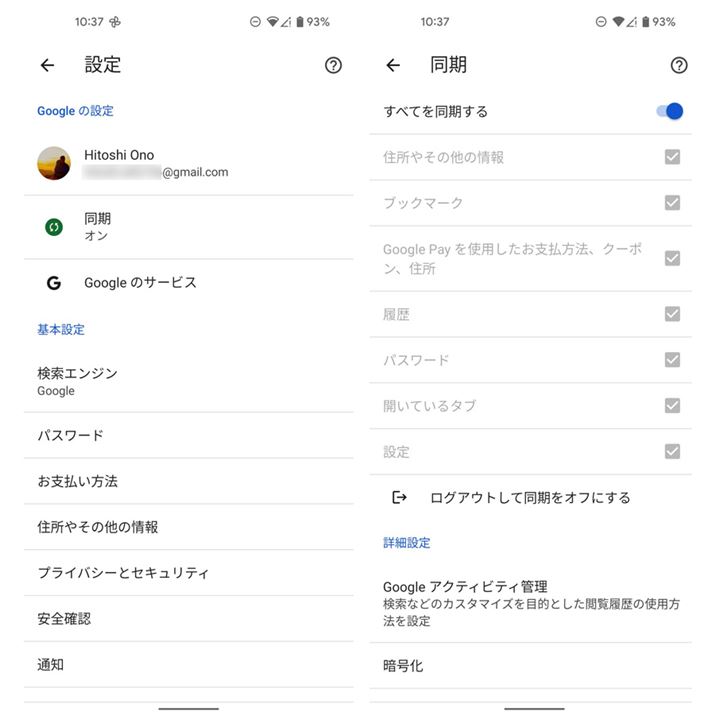The image size is (715, 715).
Task: Open help on the 設定 screen
Action: click(x=334, y=65)
